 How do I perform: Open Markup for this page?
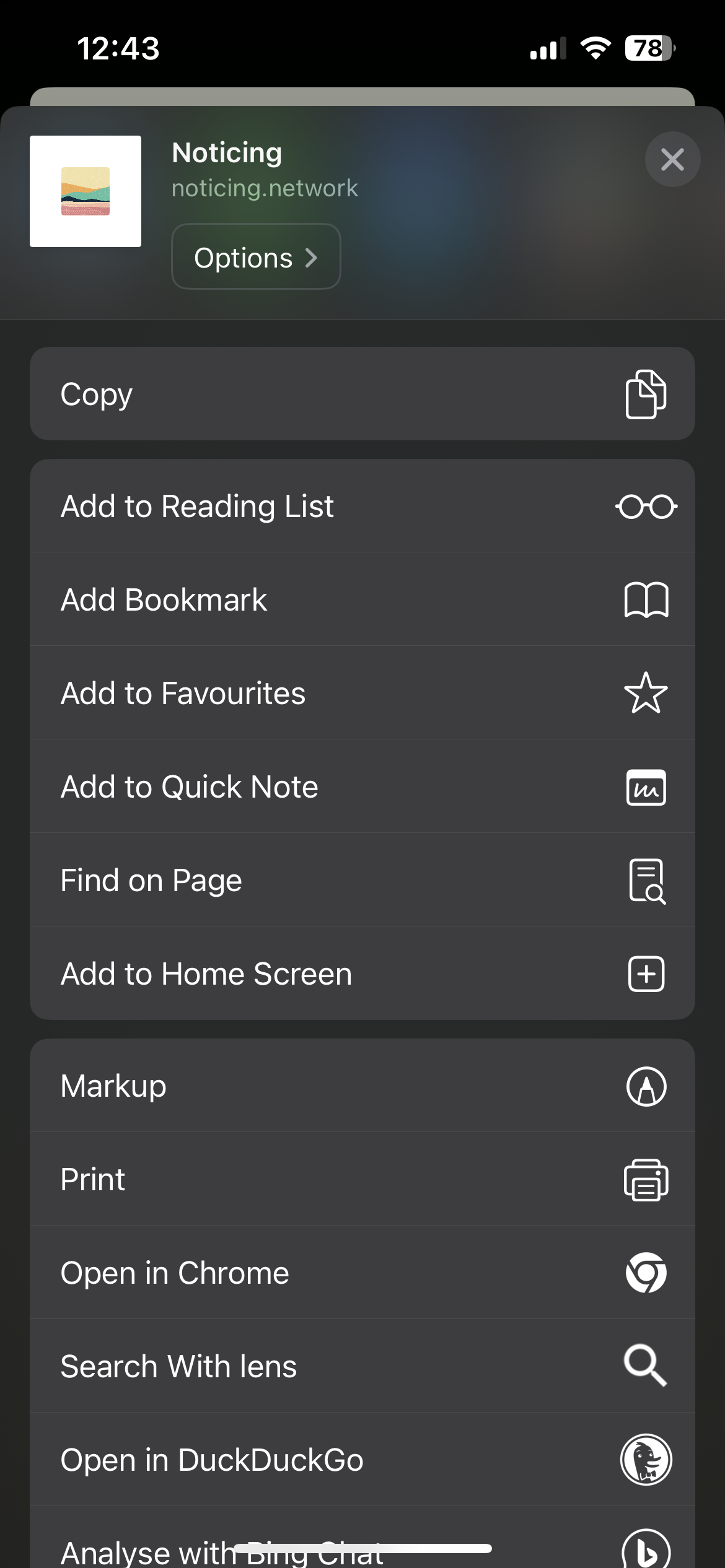coord(362,1086)
